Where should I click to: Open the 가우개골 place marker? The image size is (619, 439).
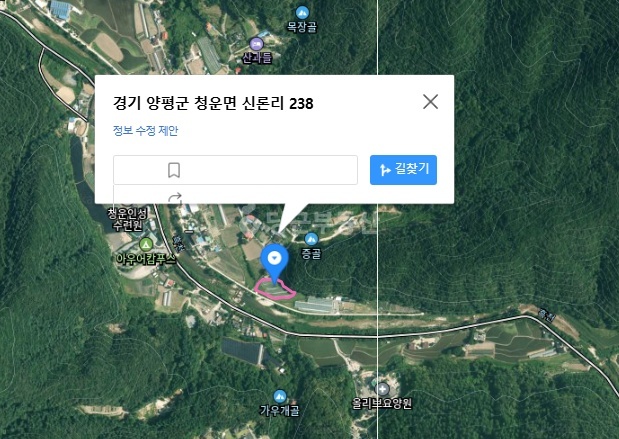coord(280,396)
